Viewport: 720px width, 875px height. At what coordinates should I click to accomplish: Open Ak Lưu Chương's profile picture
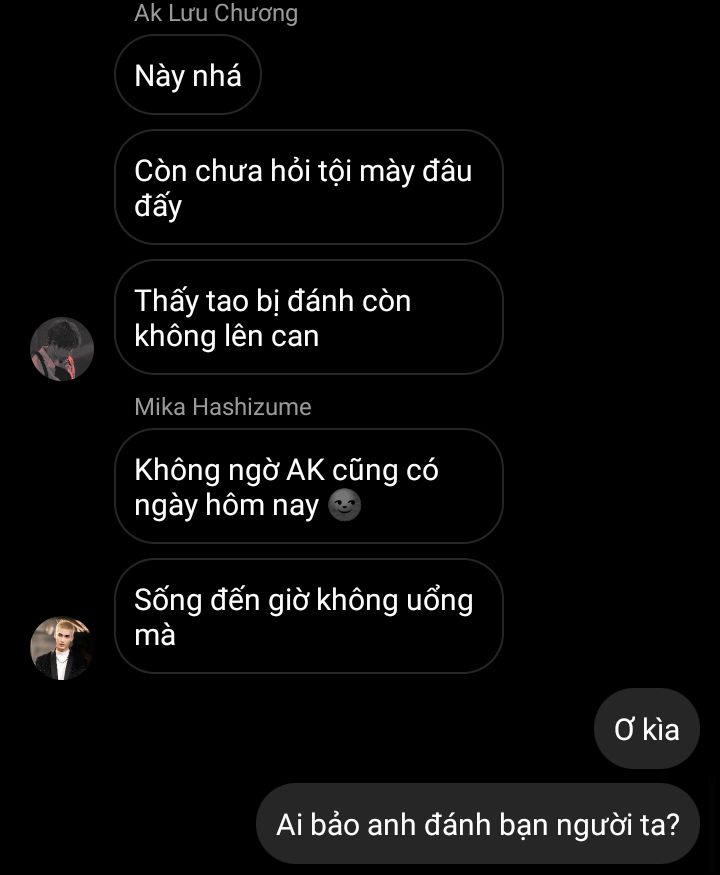(62, 349)
